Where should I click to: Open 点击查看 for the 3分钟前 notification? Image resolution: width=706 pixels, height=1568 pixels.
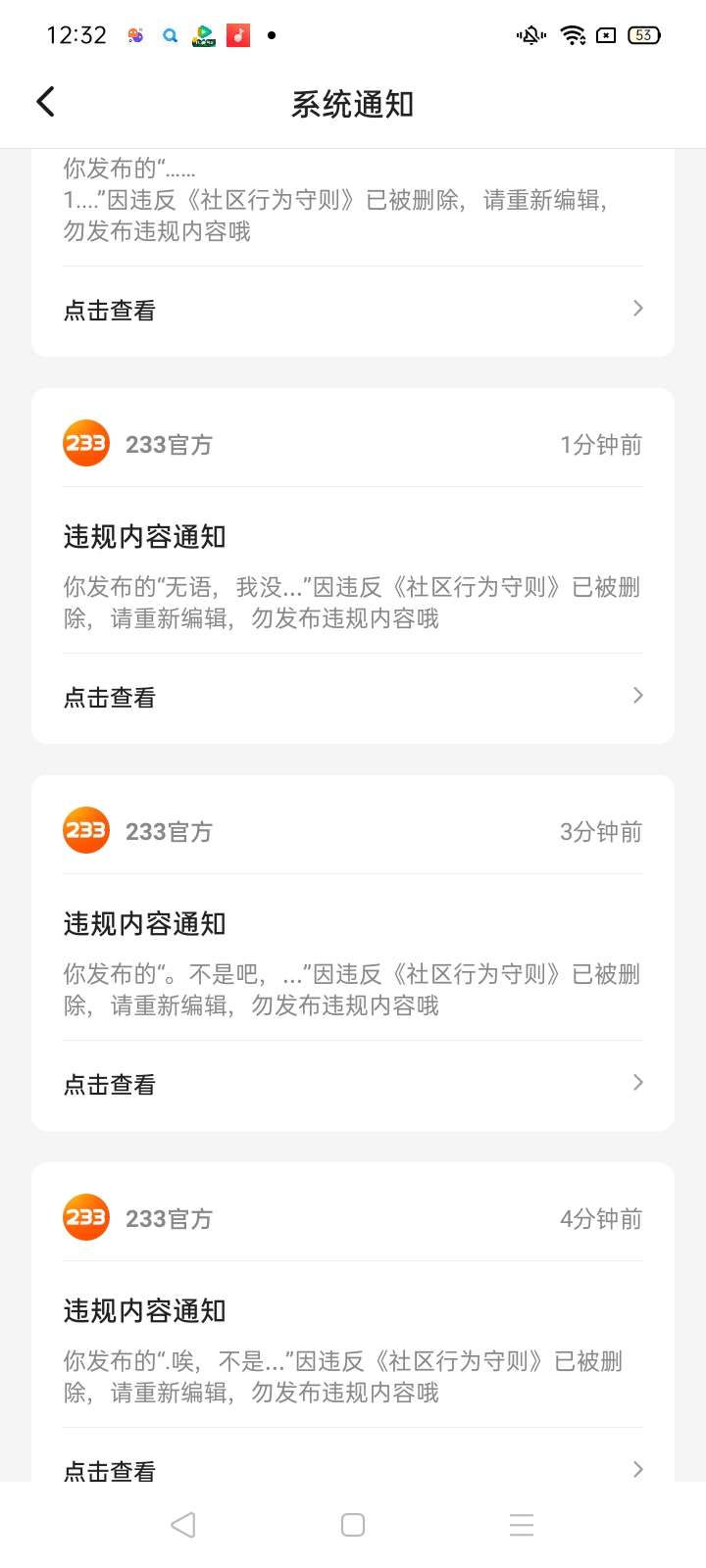[x=353, y=1084]
